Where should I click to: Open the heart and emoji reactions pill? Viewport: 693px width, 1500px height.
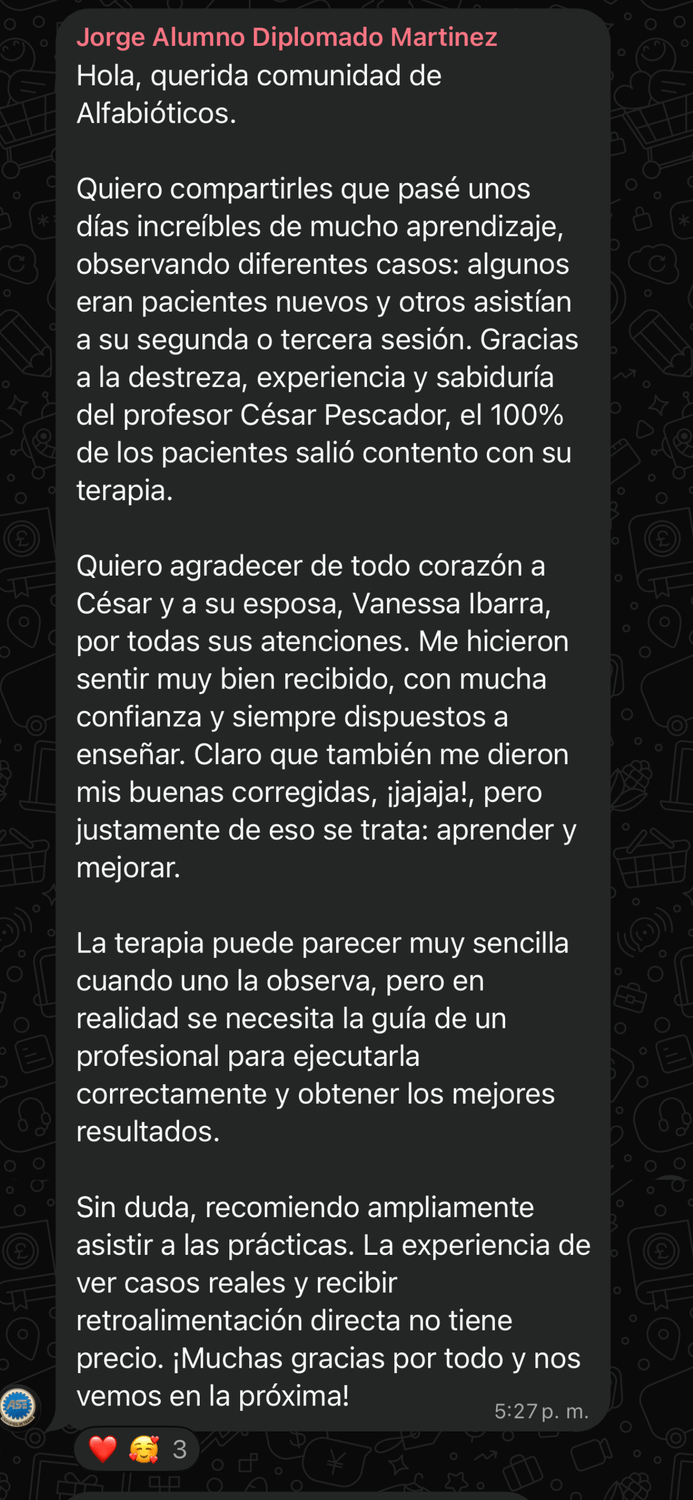(x=137, y=1449)
